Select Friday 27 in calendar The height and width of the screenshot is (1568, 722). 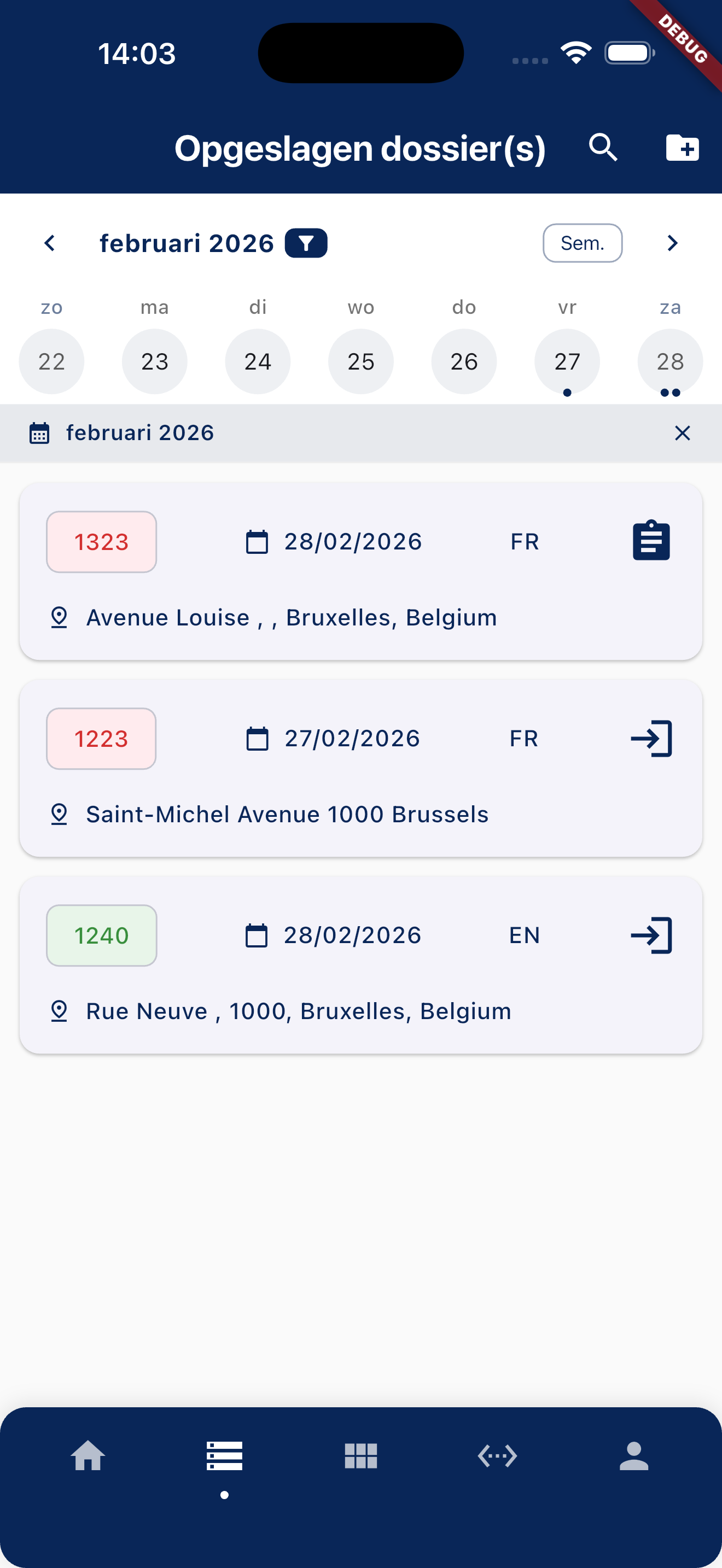(x=567, y=361)
